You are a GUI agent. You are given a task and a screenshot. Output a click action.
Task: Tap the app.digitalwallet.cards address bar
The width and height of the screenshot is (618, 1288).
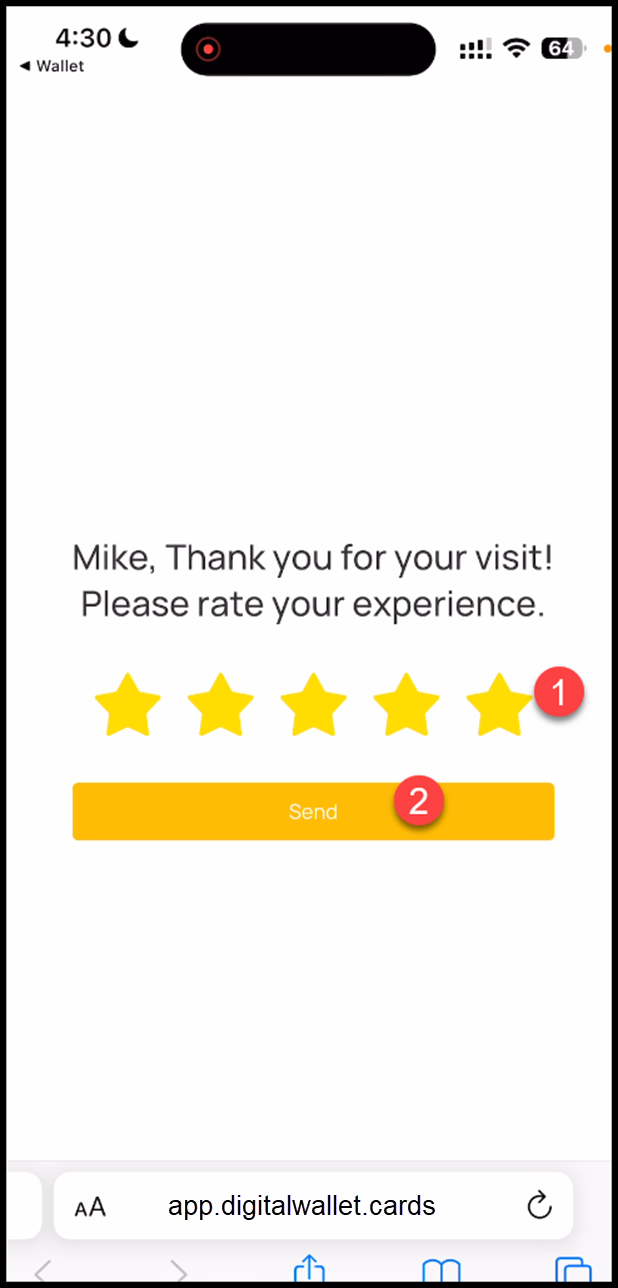(302, 1206)
